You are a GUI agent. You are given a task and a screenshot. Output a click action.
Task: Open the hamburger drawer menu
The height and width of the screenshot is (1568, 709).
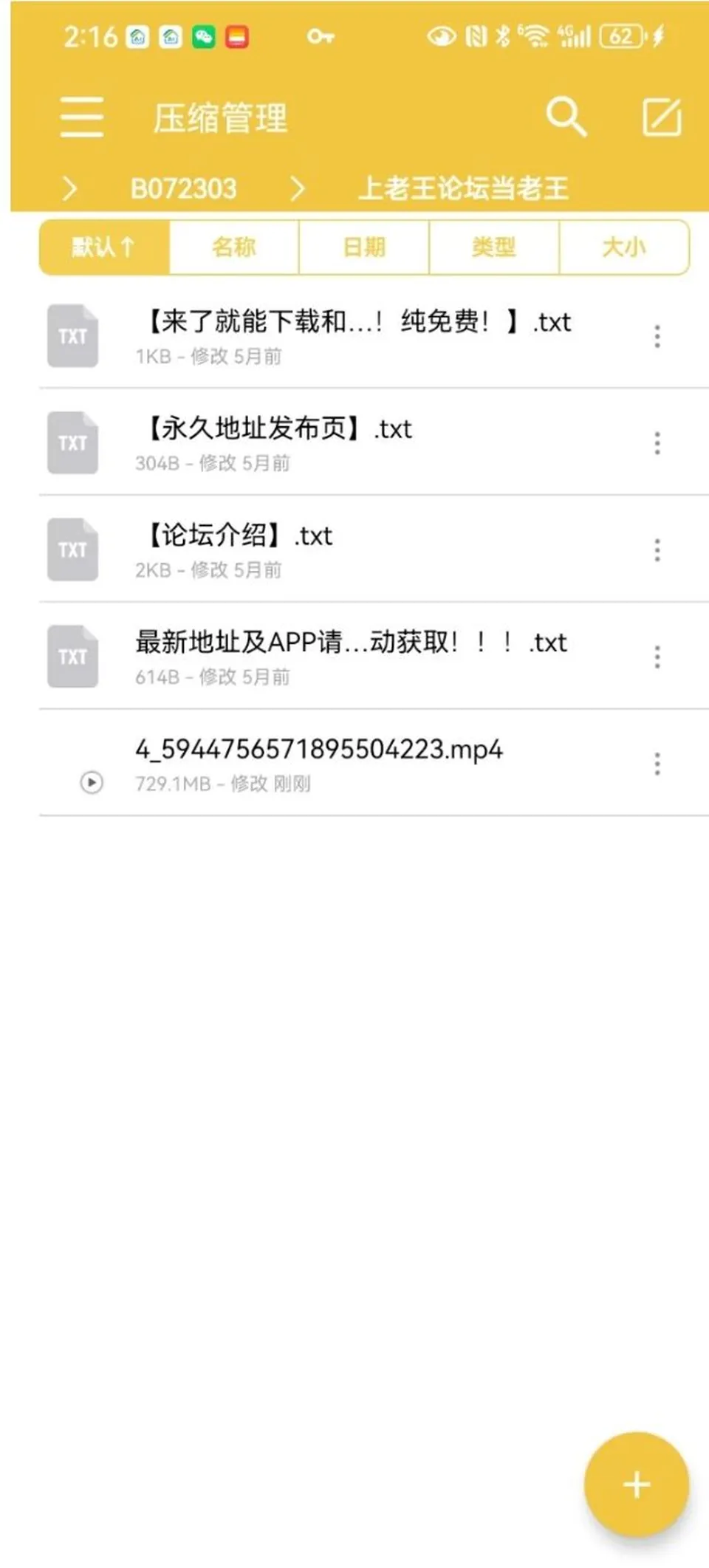[x=81, y=117]
